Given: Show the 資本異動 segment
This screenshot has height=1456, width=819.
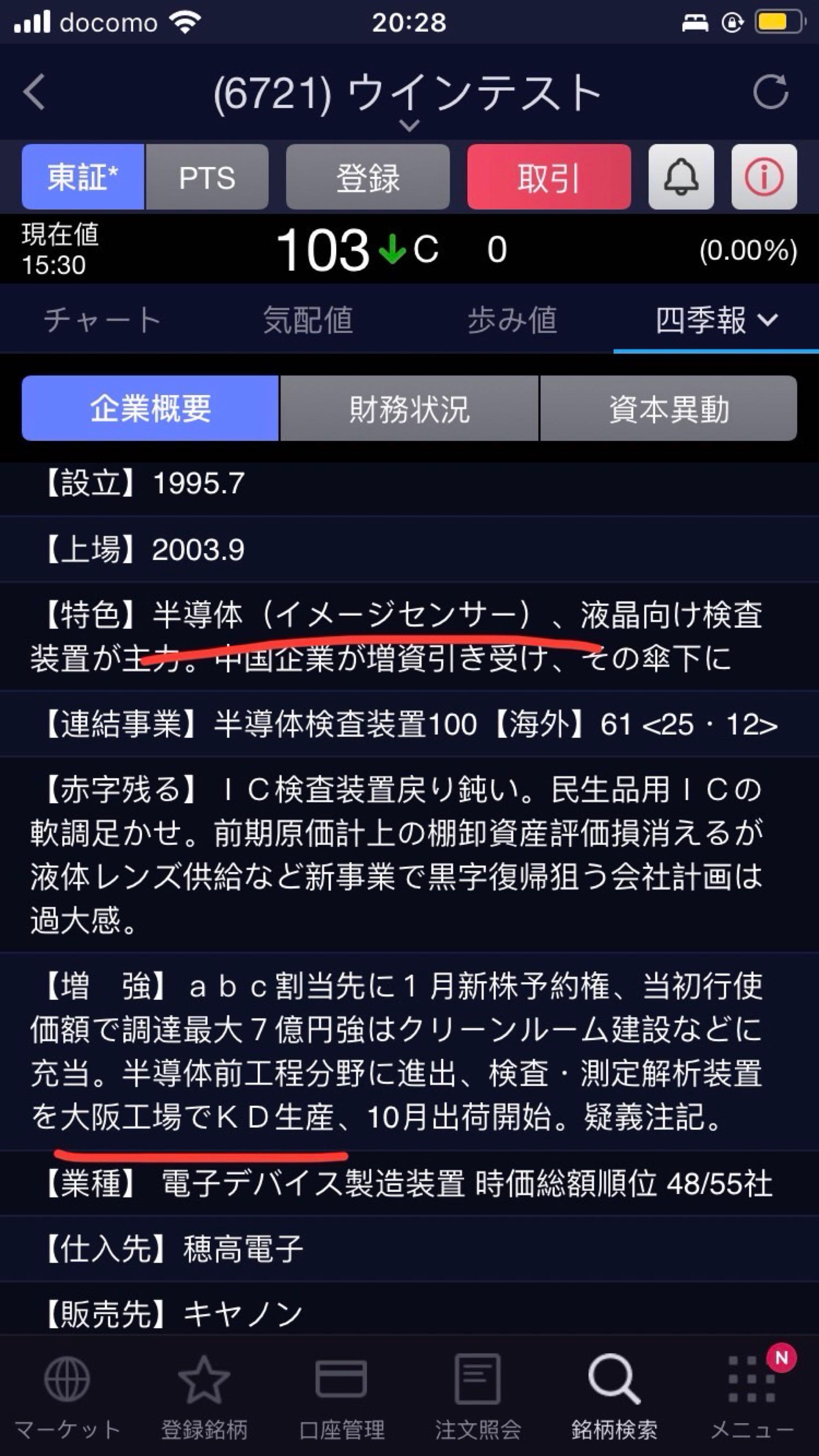Looking at the screenshot, I should [668, 408].
